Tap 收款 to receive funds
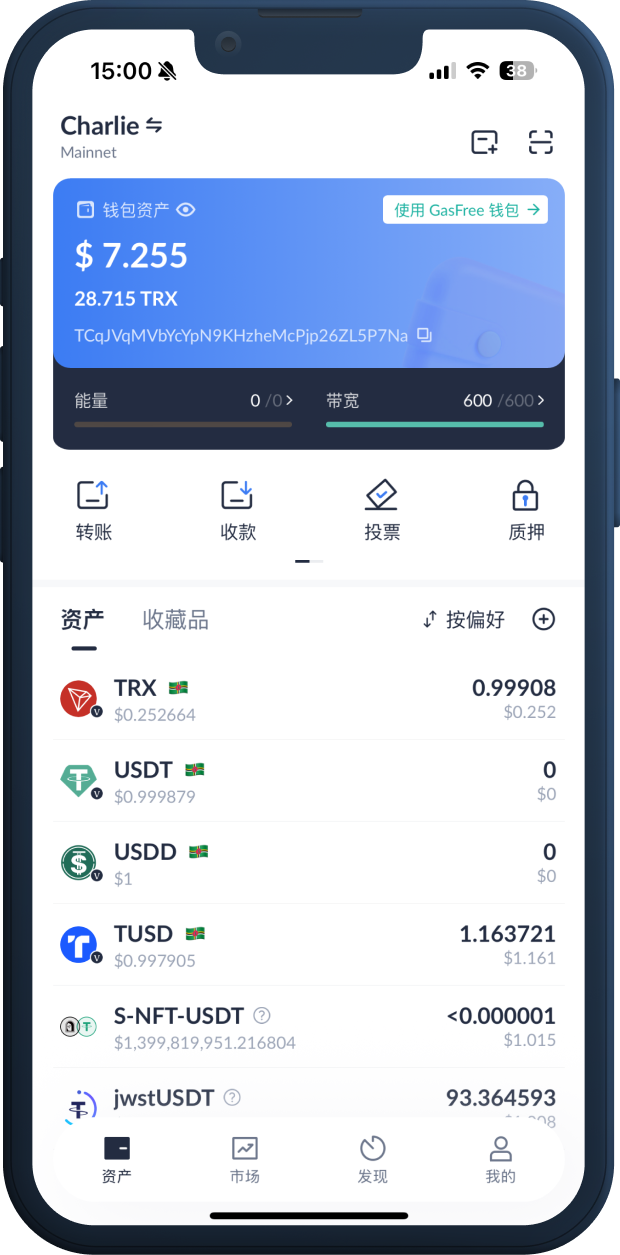The width and height of the screenshot is (620, 1255). point(238,510)
